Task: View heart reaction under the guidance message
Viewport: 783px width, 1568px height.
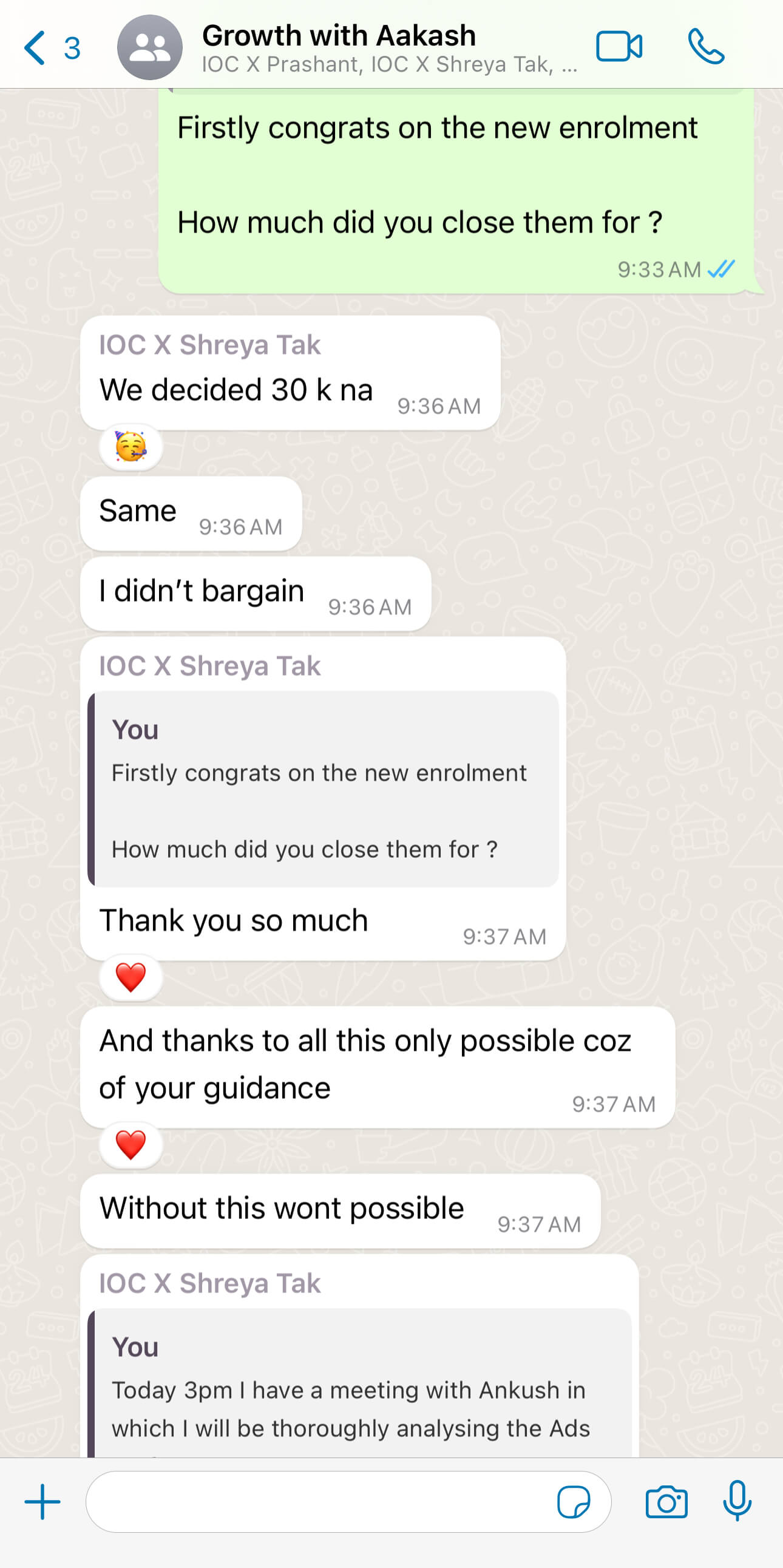Action: (x=131, y=1145)
